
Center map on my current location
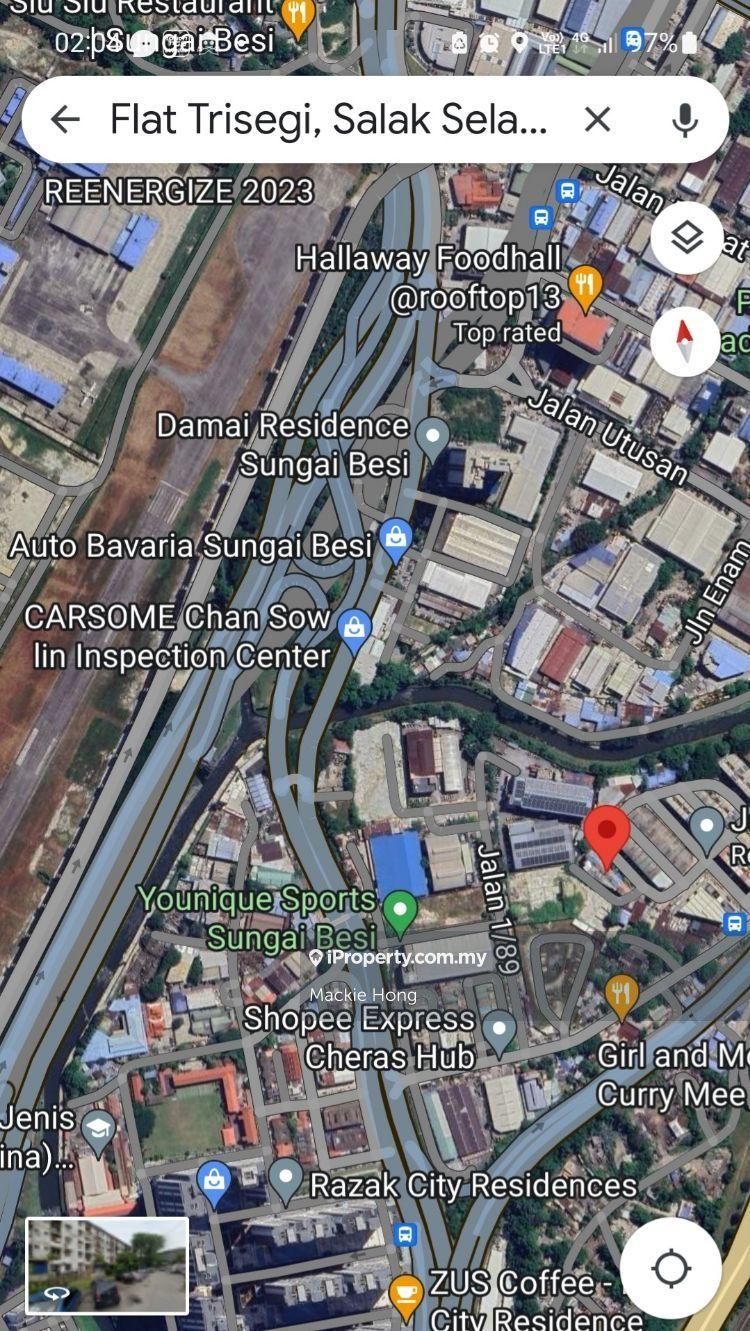[x=671, y=1268]
